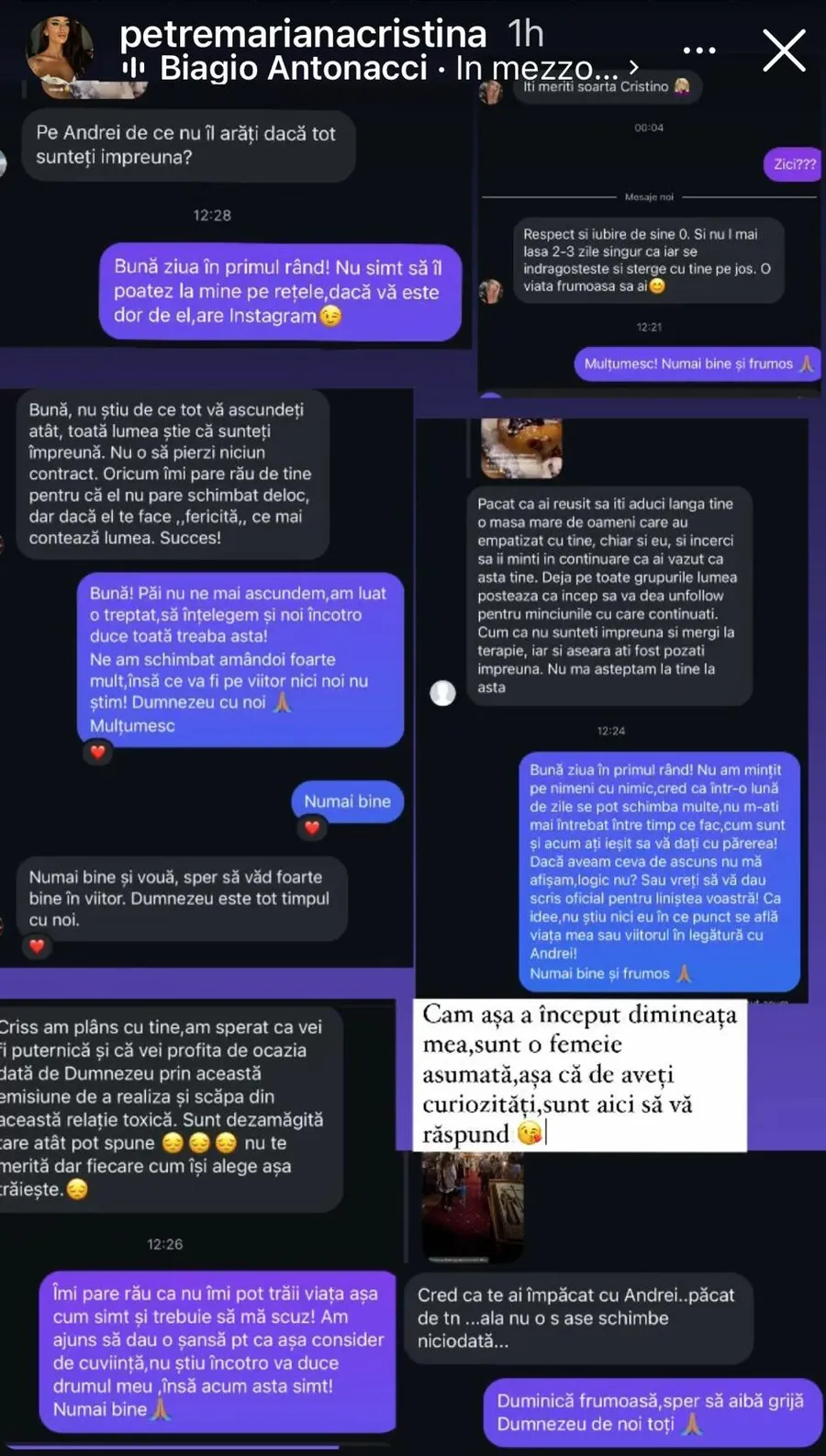Select the heart reaction under Numai bine și vouă
Image resolution: width=826 pixels, height=1456 pixels.
tap(38, 946)
